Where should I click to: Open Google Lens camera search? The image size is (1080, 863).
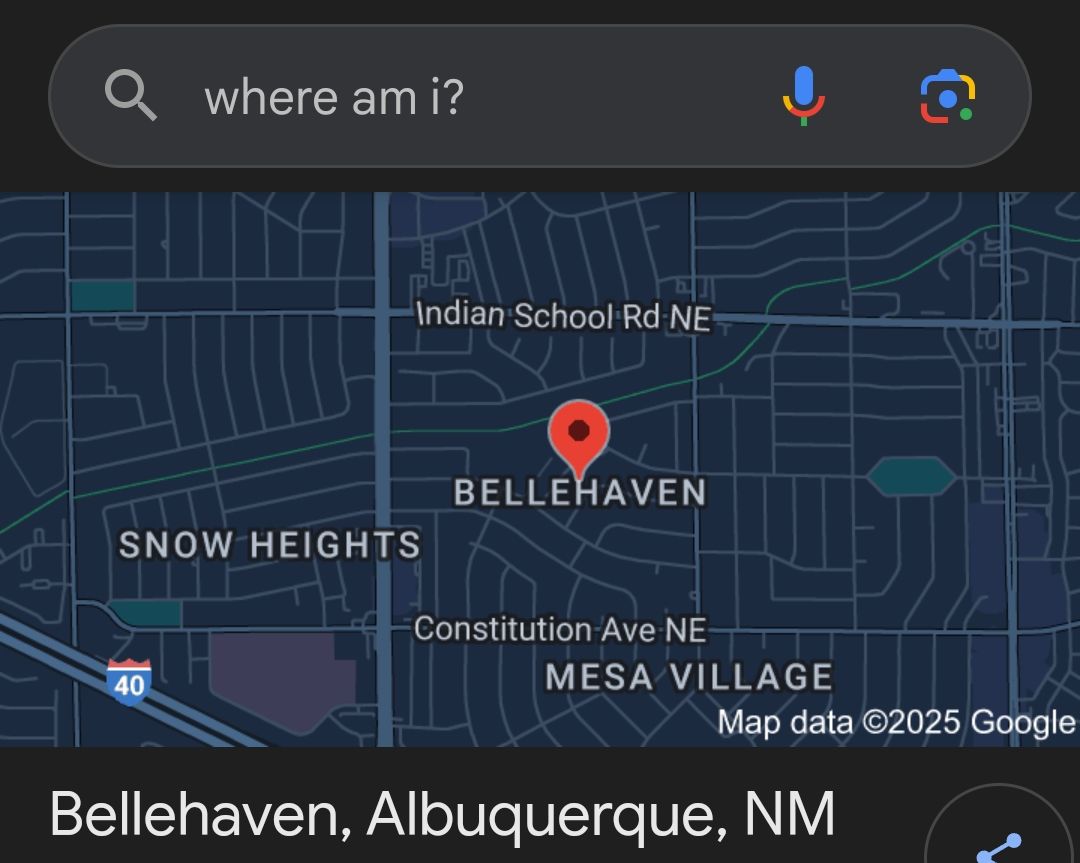[x=947, y=97]
